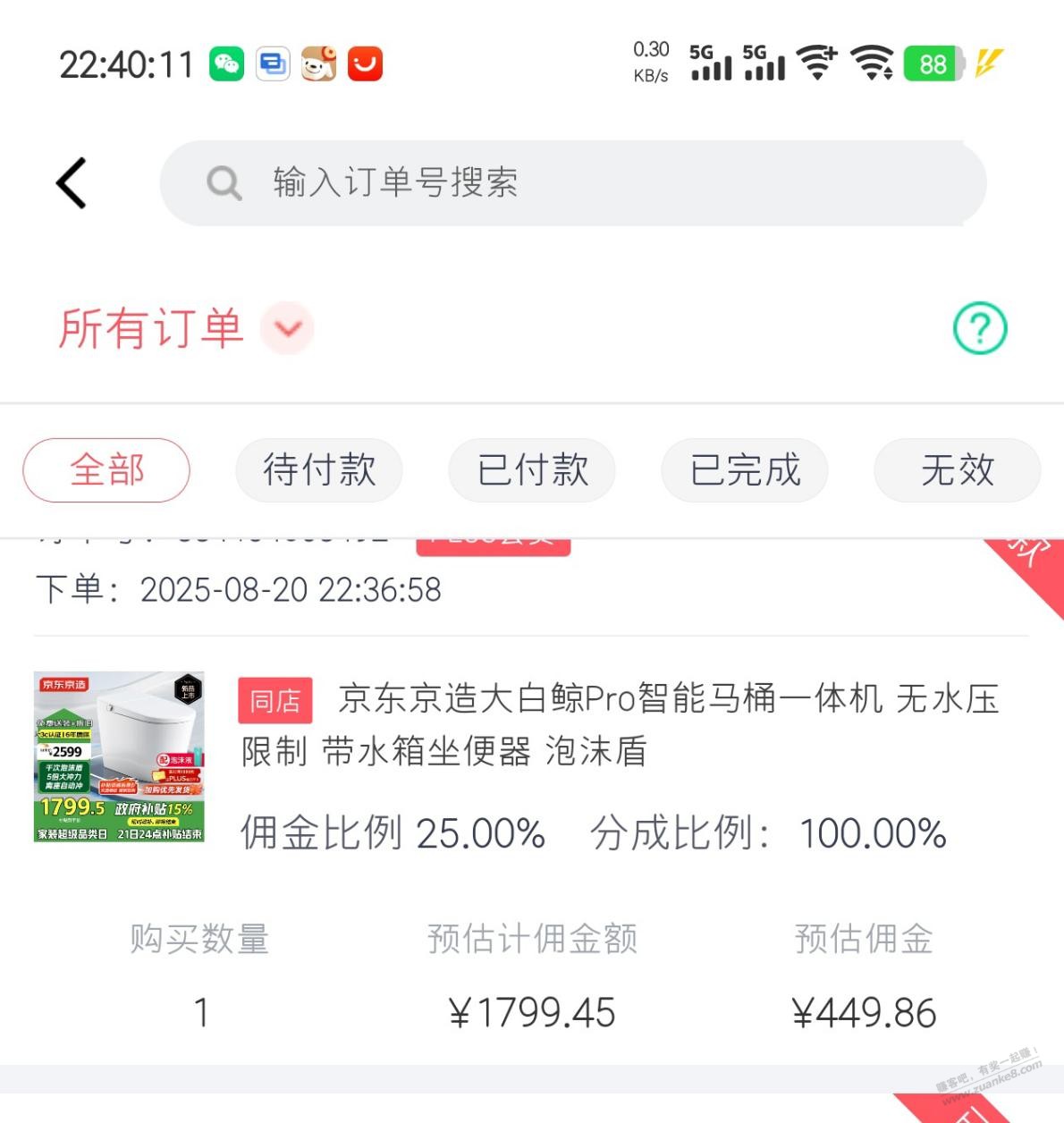The image size is (1064, 1123).
Task: Go back using the back arrow
Action: 72,183
